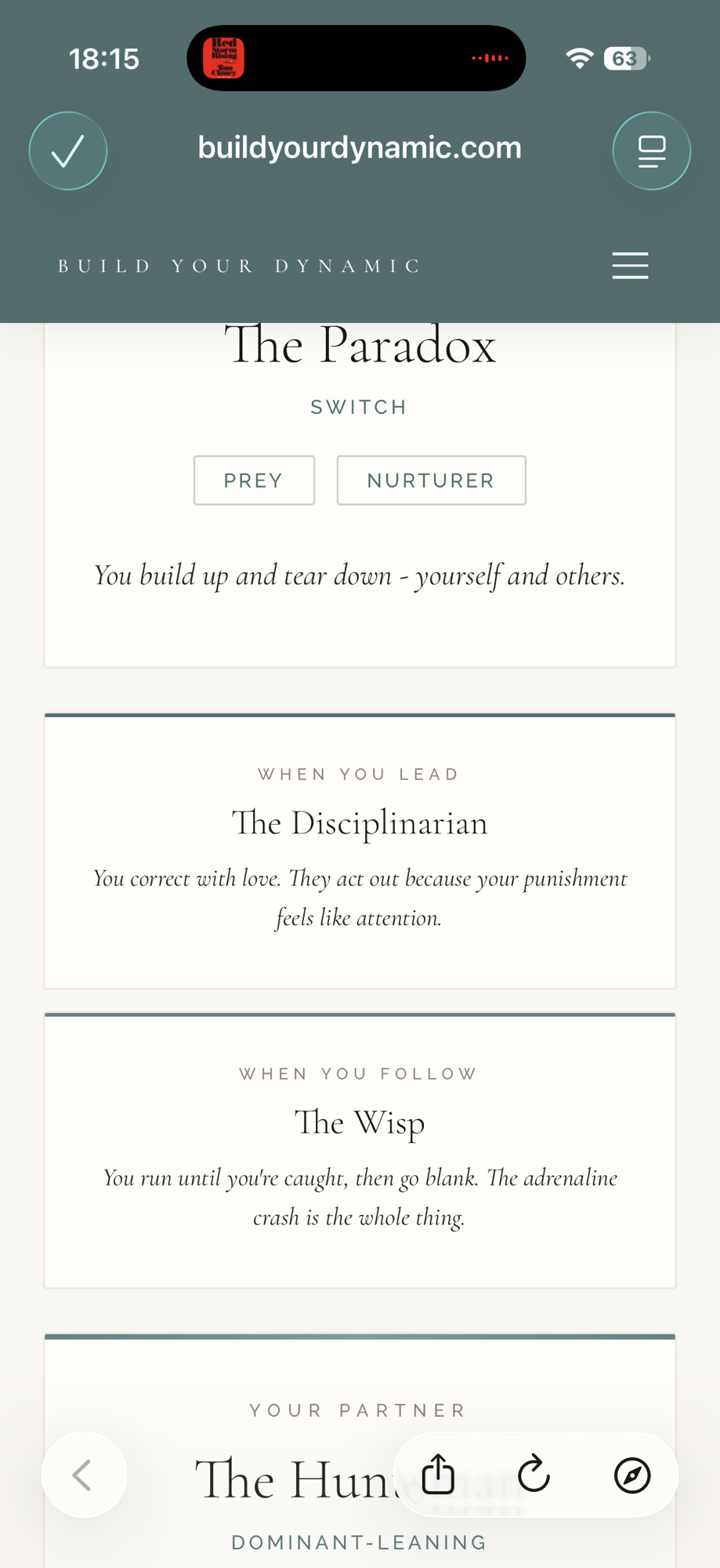The height and width of the screenshot is (1568, 720).
Task: Select the PREY tag
Action: click(x=254, y=480)
